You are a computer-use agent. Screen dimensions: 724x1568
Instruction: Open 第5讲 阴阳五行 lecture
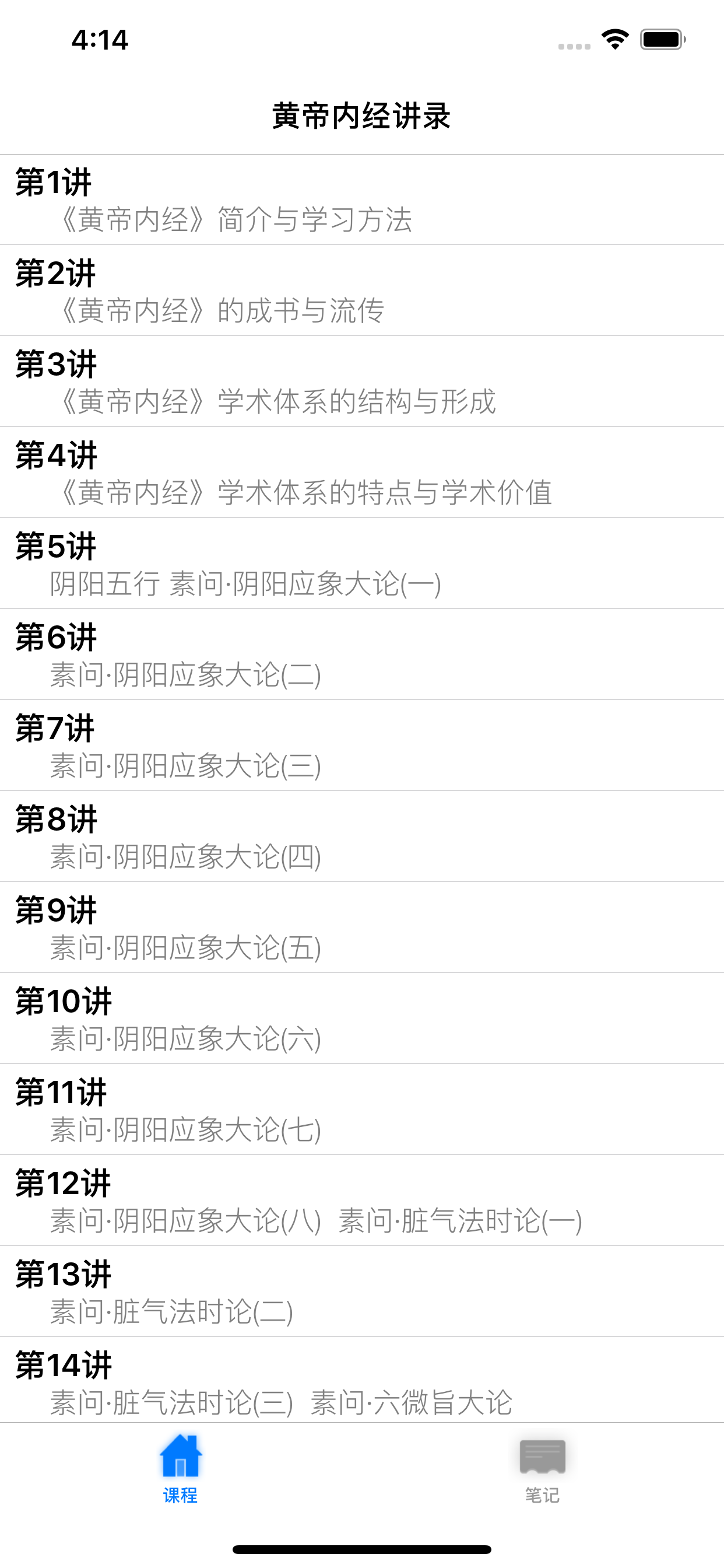point(361,563)
